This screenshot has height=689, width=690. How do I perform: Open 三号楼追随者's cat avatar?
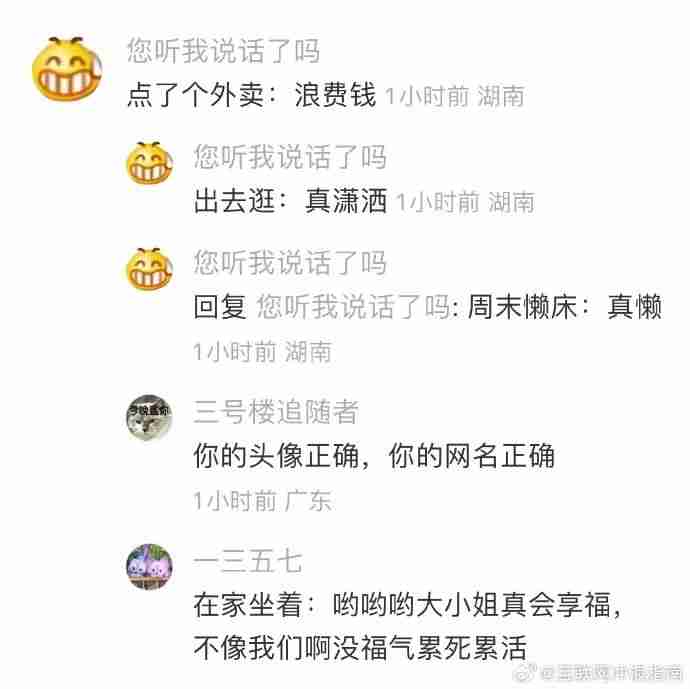(x=149, y=417)
